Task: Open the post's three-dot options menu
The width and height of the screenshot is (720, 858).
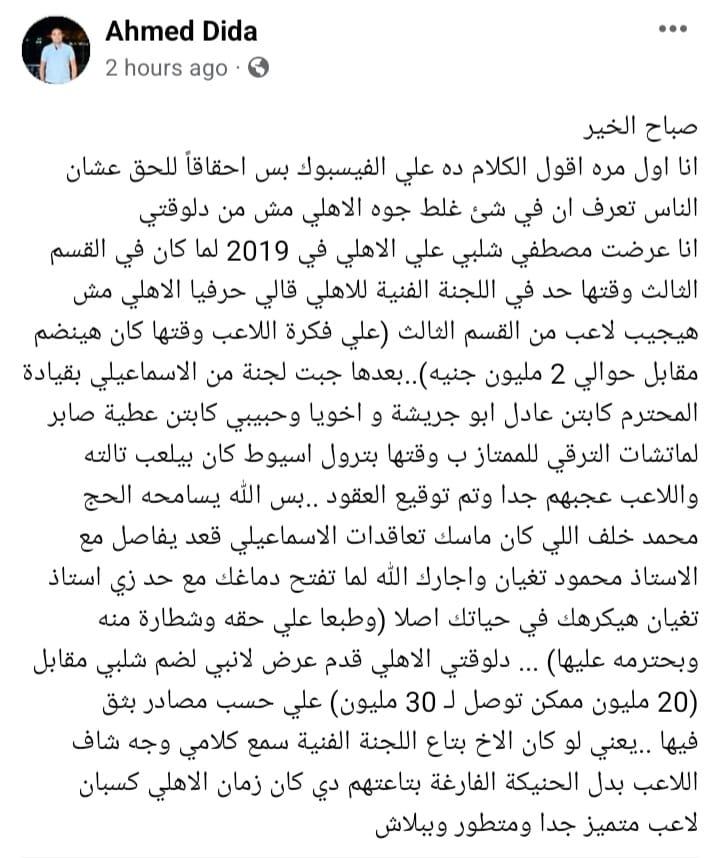Action: point(673,30)
